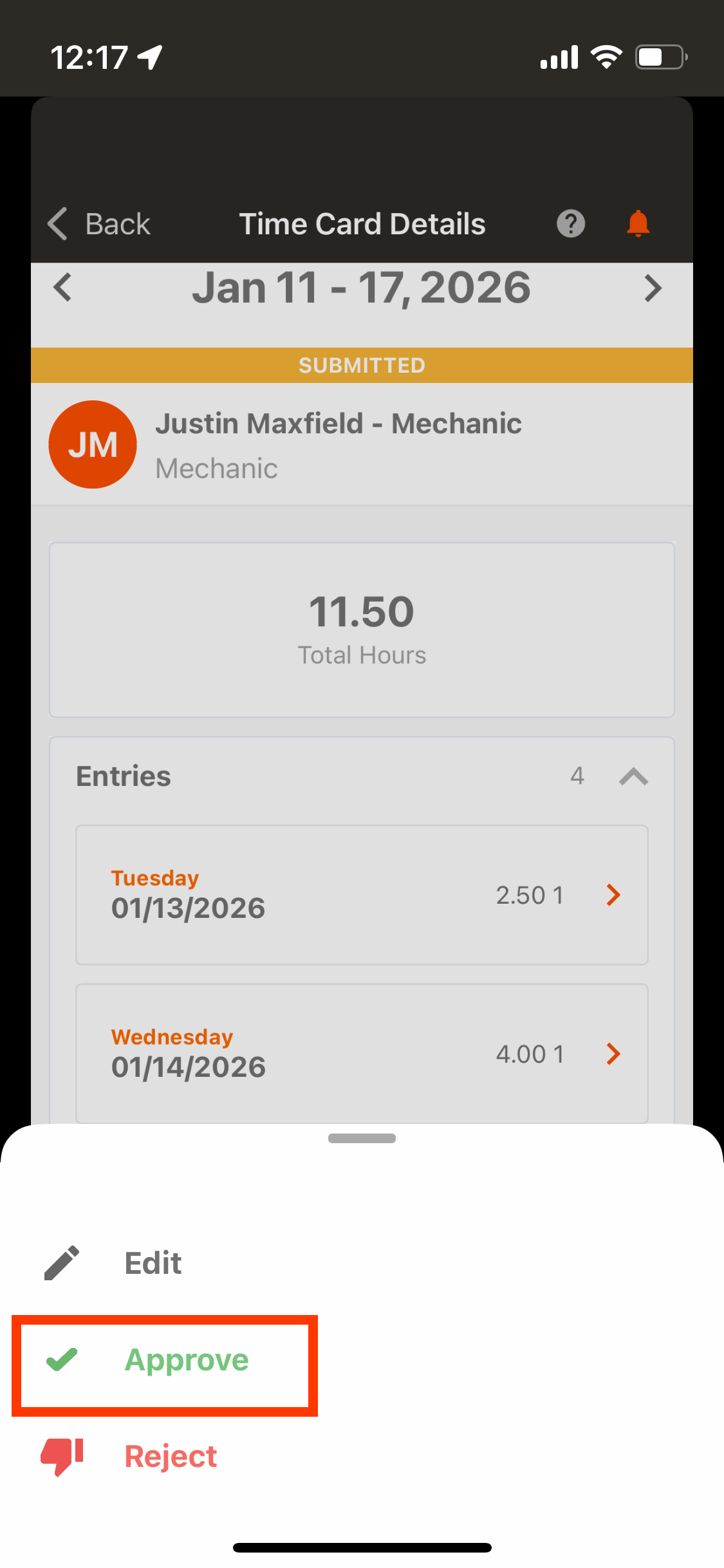Reject this time card
Screen dimensions: 724x1568
coord(170,1457)
